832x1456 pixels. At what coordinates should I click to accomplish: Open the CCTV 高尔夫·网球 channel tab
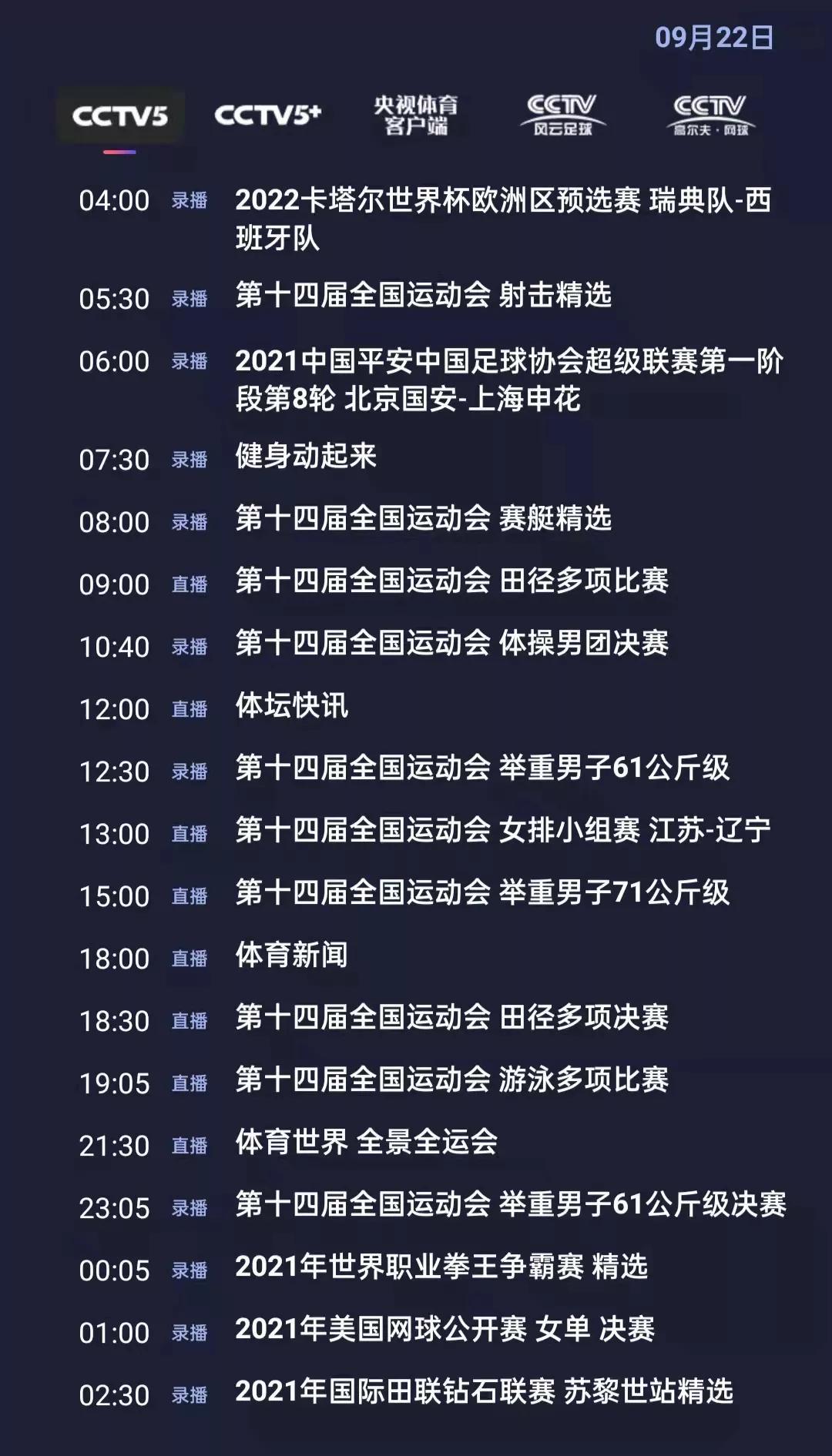coord(710,115)
